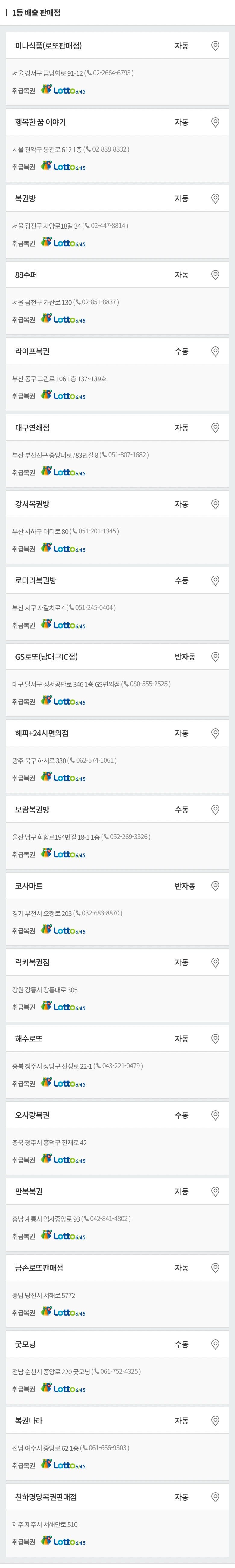Show 럭키복권점 map location

[x=215, y=963]
